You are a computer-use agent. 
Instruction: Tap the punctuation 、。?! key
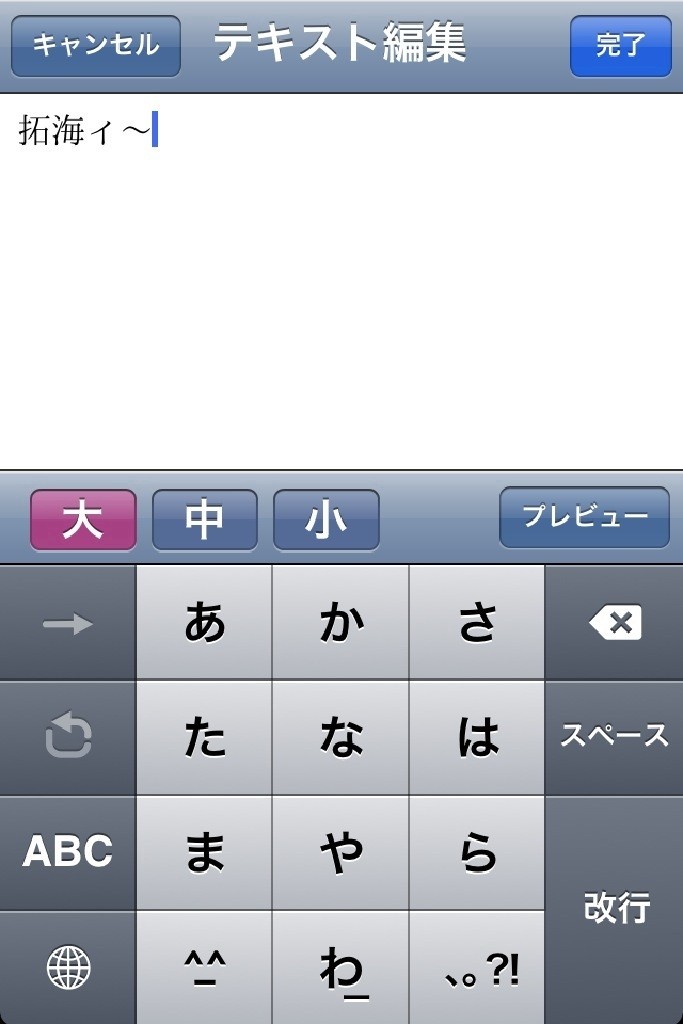477,967
